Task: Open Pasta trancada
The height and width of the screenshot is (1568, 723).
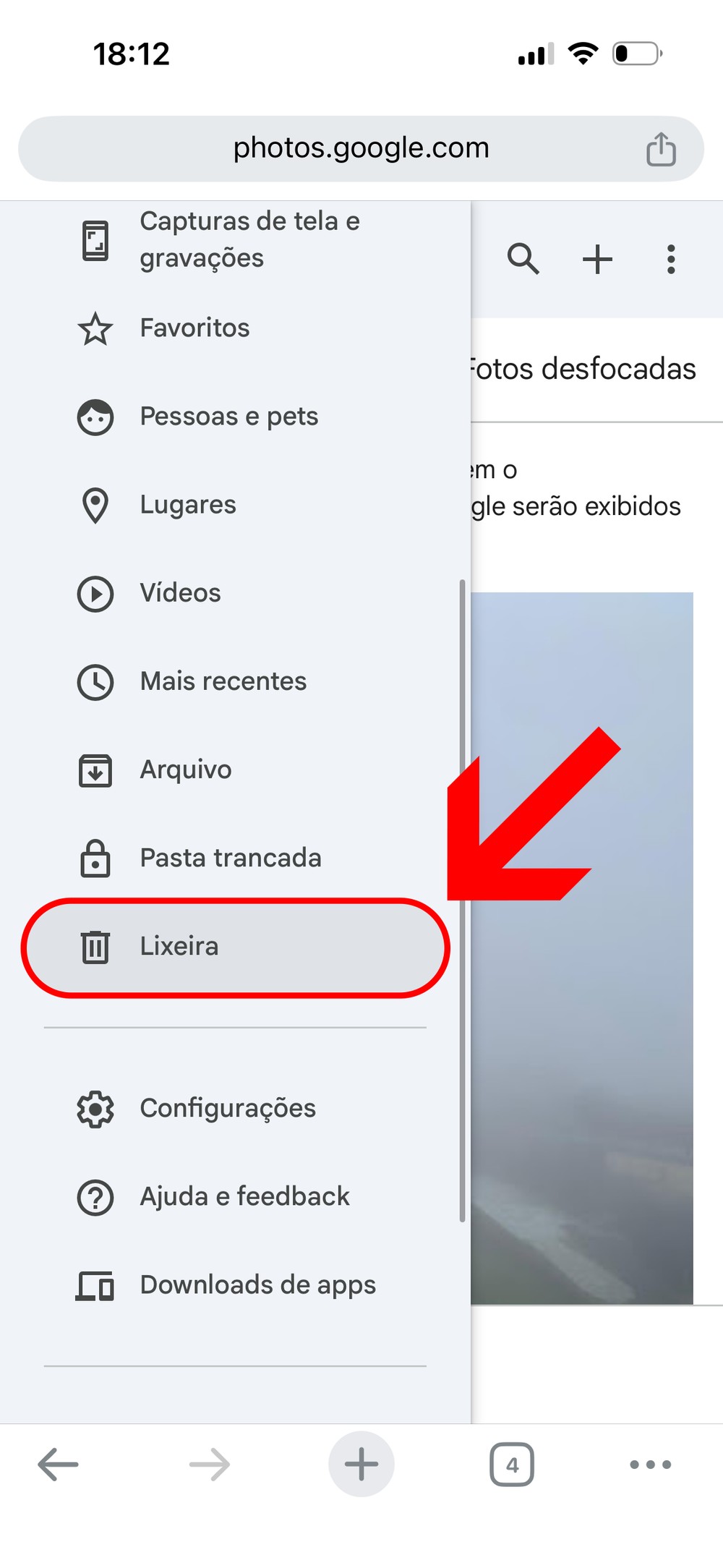Action: click(230, 858)
